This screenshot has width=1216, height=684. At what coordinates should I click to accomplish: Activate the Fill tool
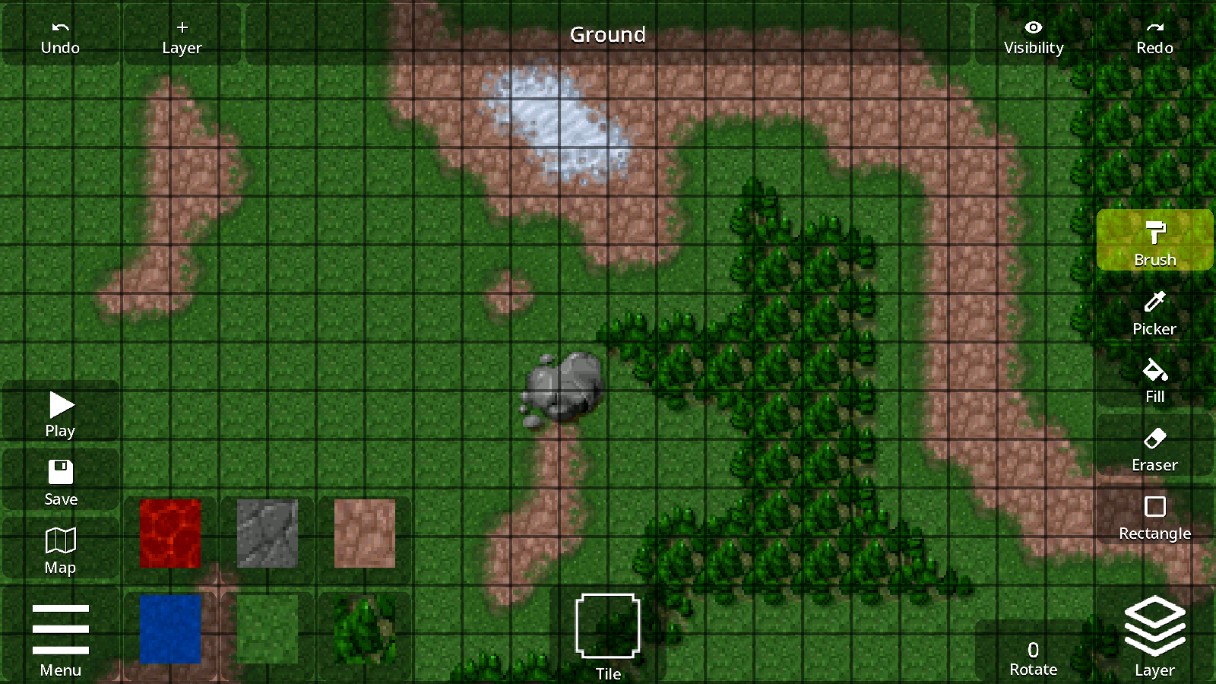tap(1155, 380)
